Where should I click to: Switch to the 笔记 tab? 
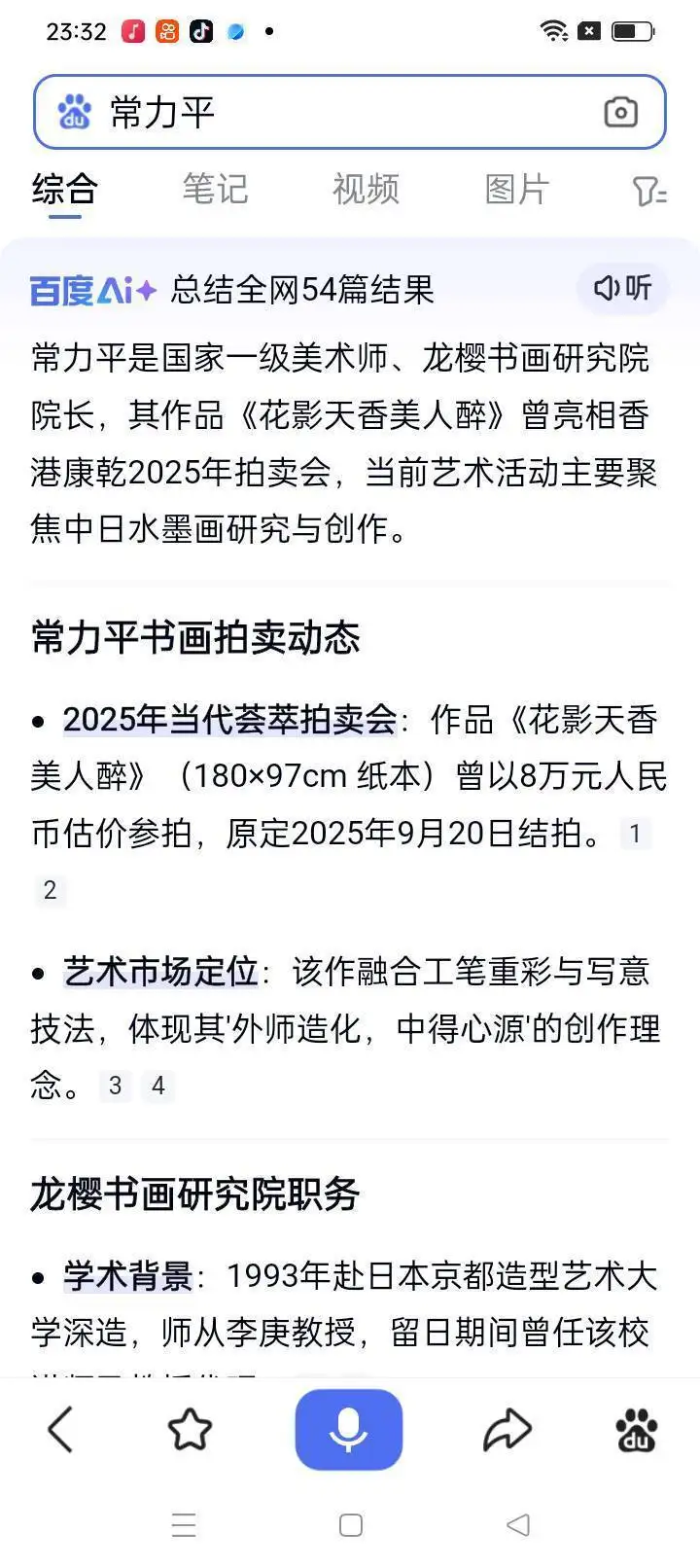coord(215,189)
